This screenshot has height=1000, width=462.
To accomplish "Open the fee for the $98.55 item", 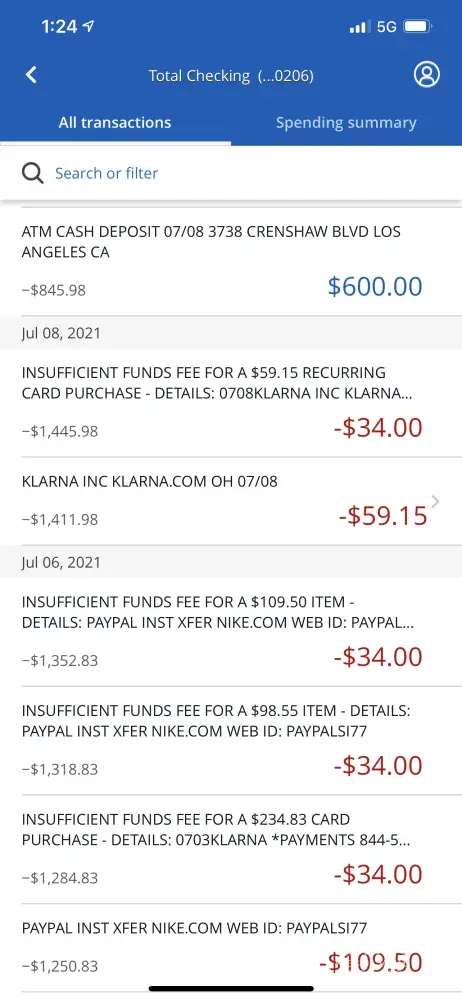I will coord(231,740).
